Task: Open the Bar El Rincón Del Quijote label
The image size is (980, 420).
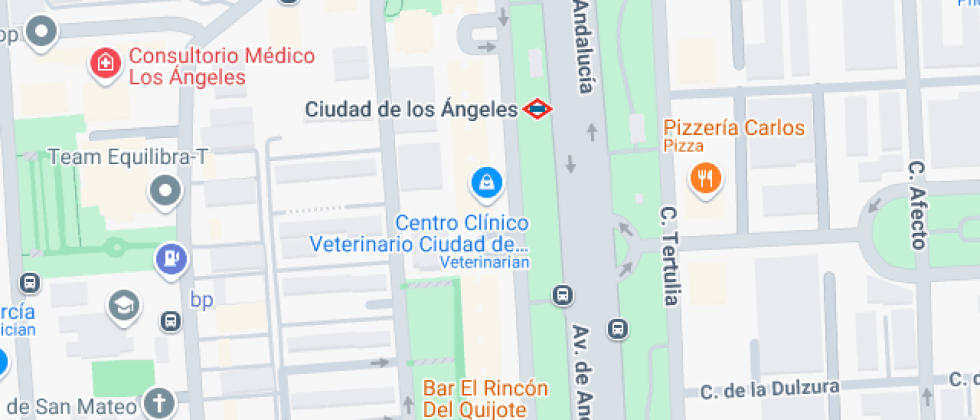Action: click(486, 399)
